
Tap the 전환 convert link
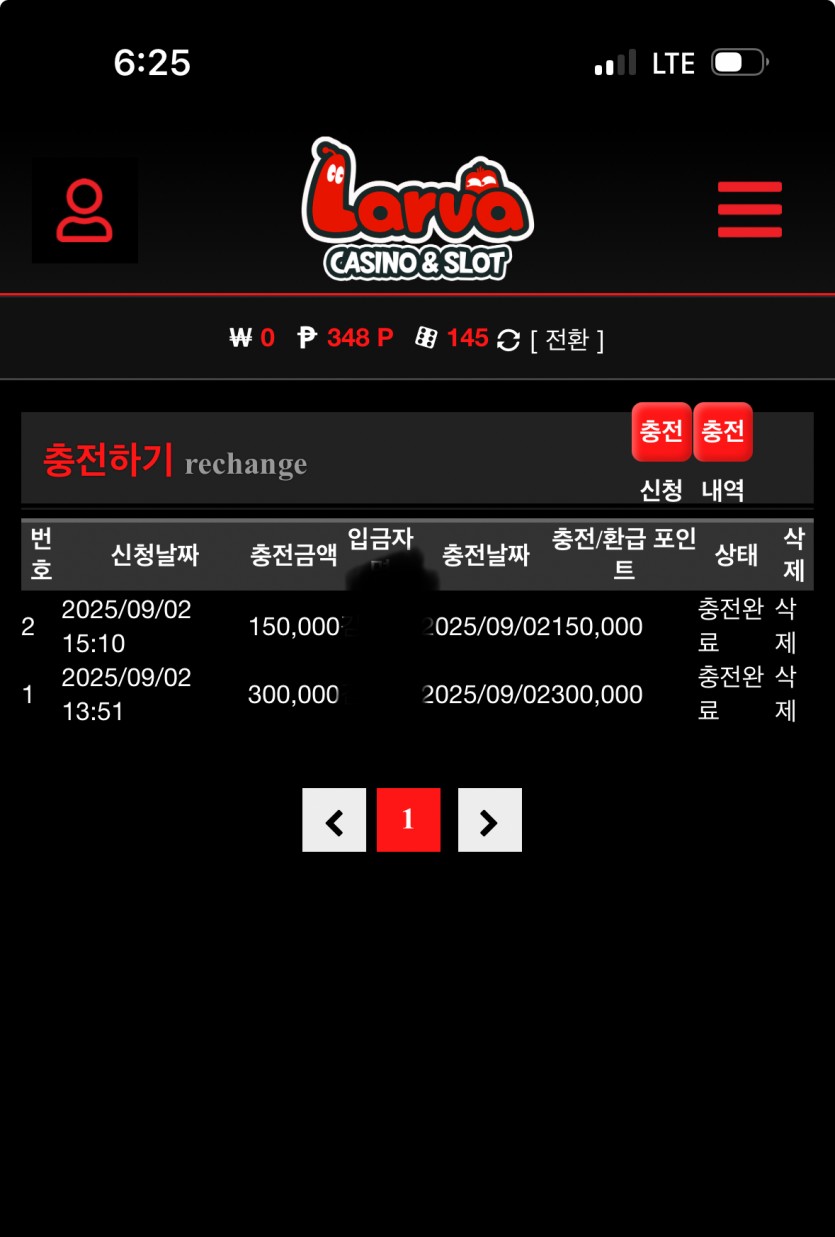pyautogui.click(x=567, y=340)
